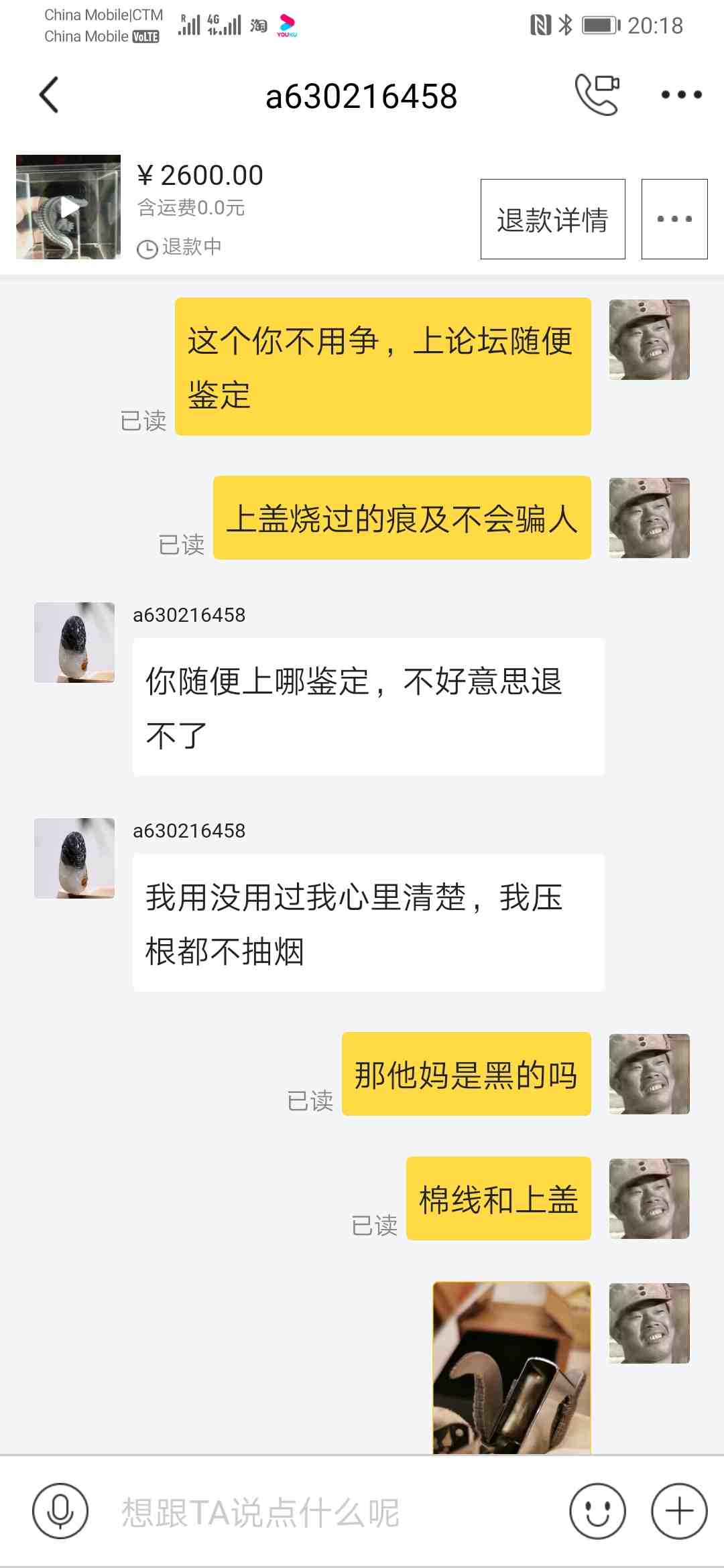724x1568 pixels.
Task: Open the emoji picker
Action: pos(597,1512)
